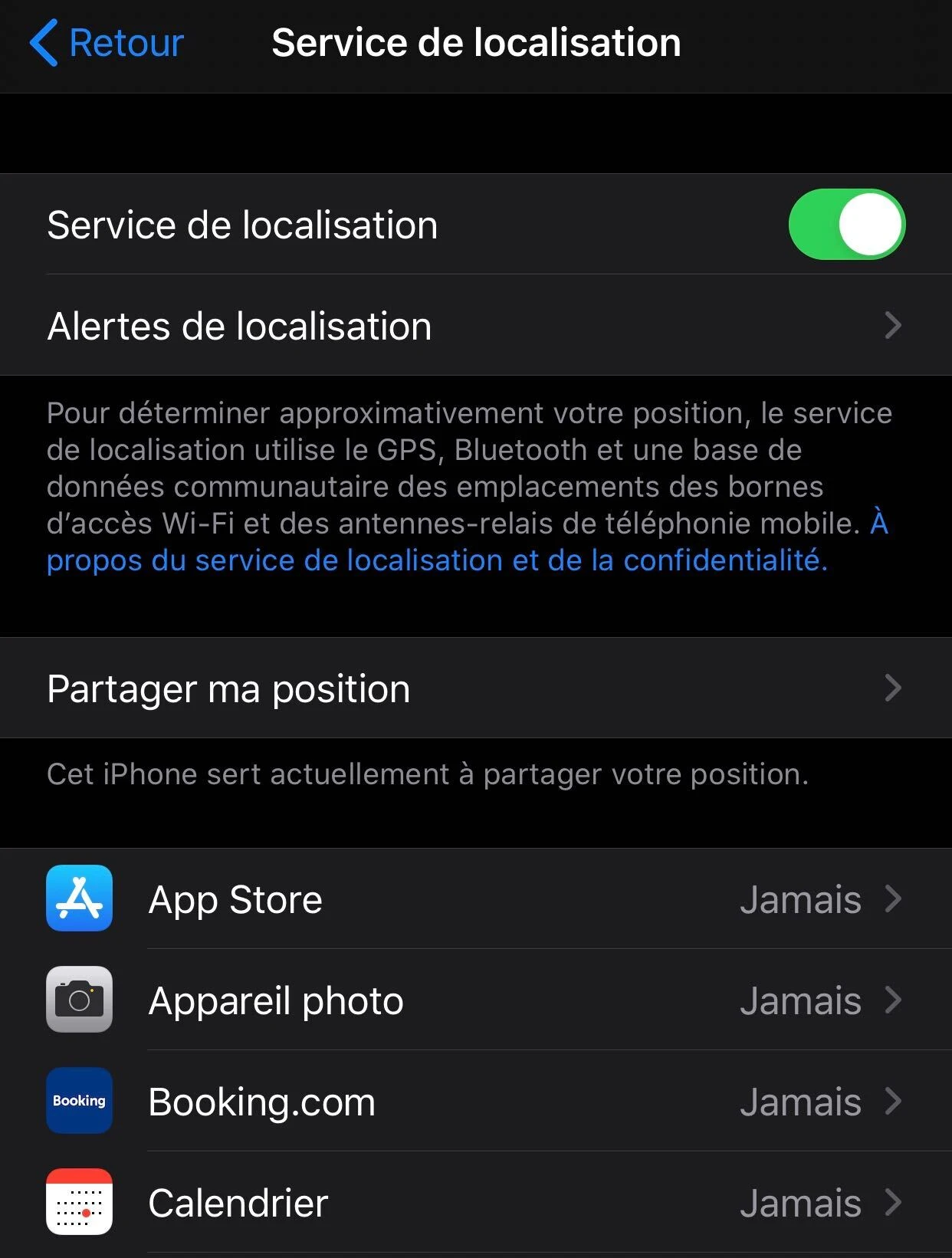Open the location privacy information link

[x=437, y=560]
